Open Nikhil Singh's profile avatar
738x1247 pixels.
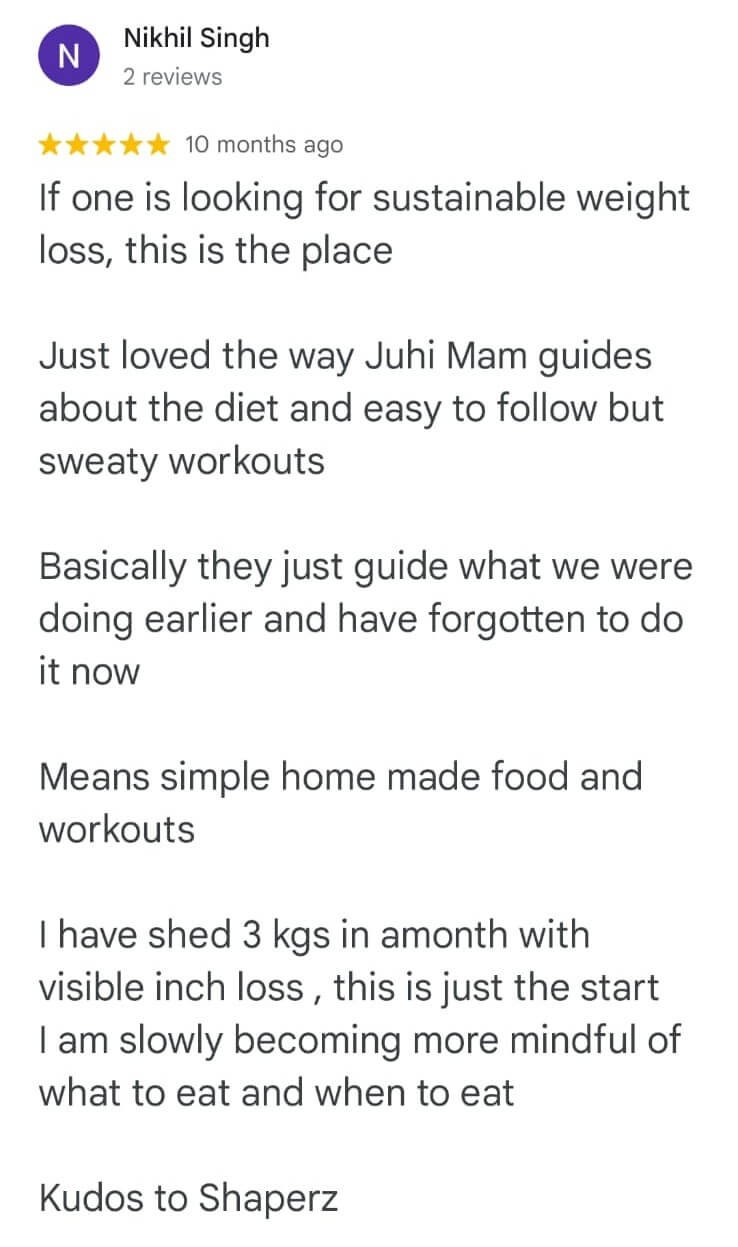[x=68, y=57]
